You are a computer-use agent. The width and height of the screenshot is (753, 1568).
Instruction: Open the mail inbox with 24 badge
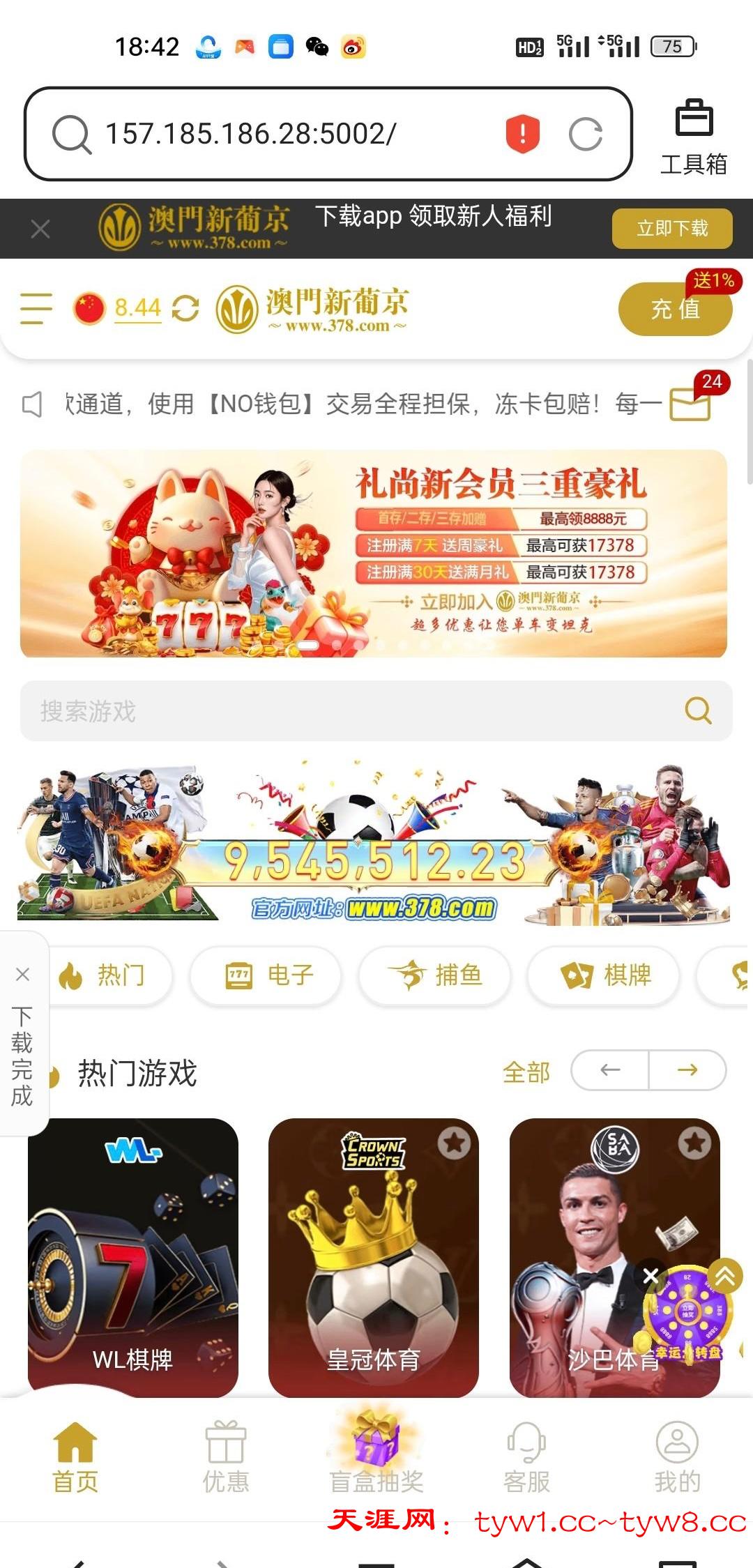[x=690, y=404]
